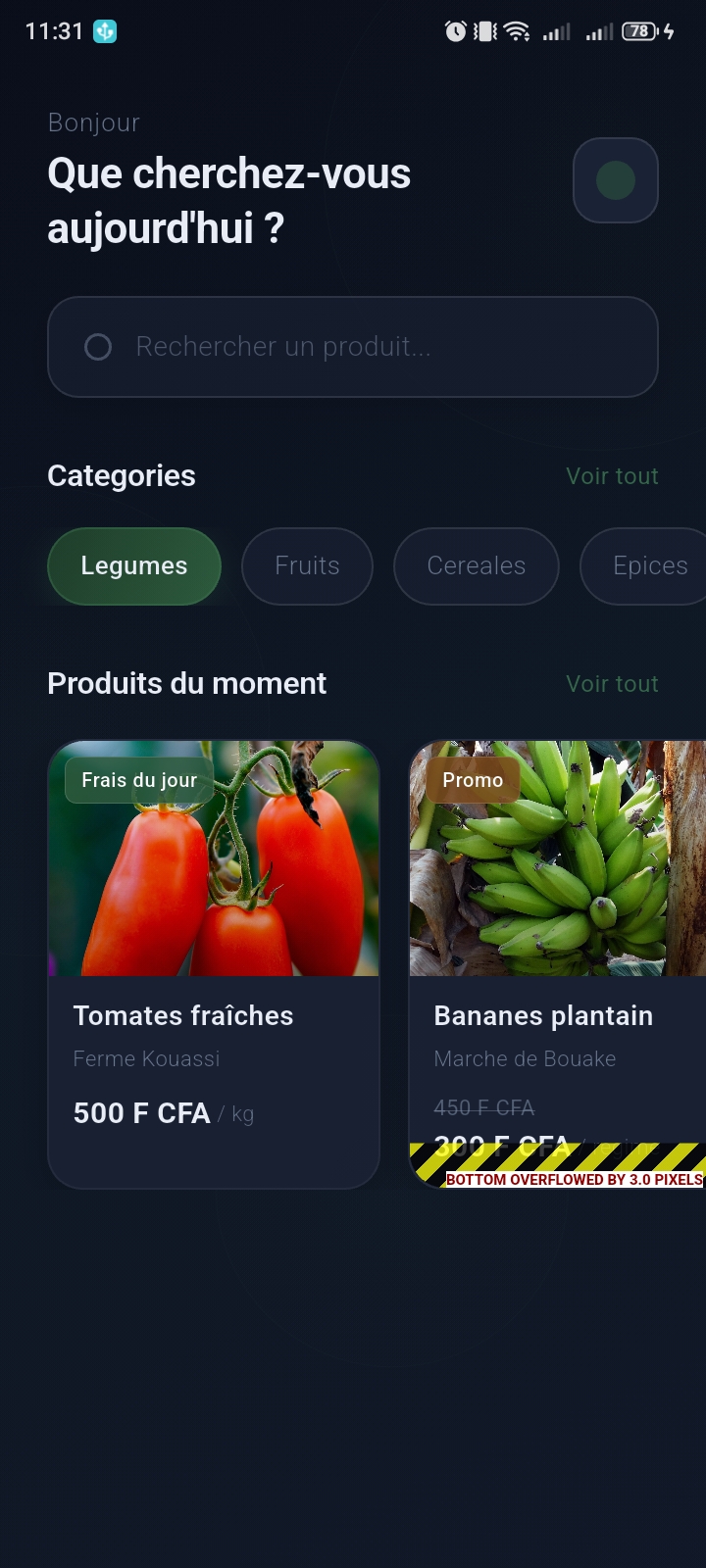Tap the Promo badge on bananas
706x1568 pixels.
(472, 780)
